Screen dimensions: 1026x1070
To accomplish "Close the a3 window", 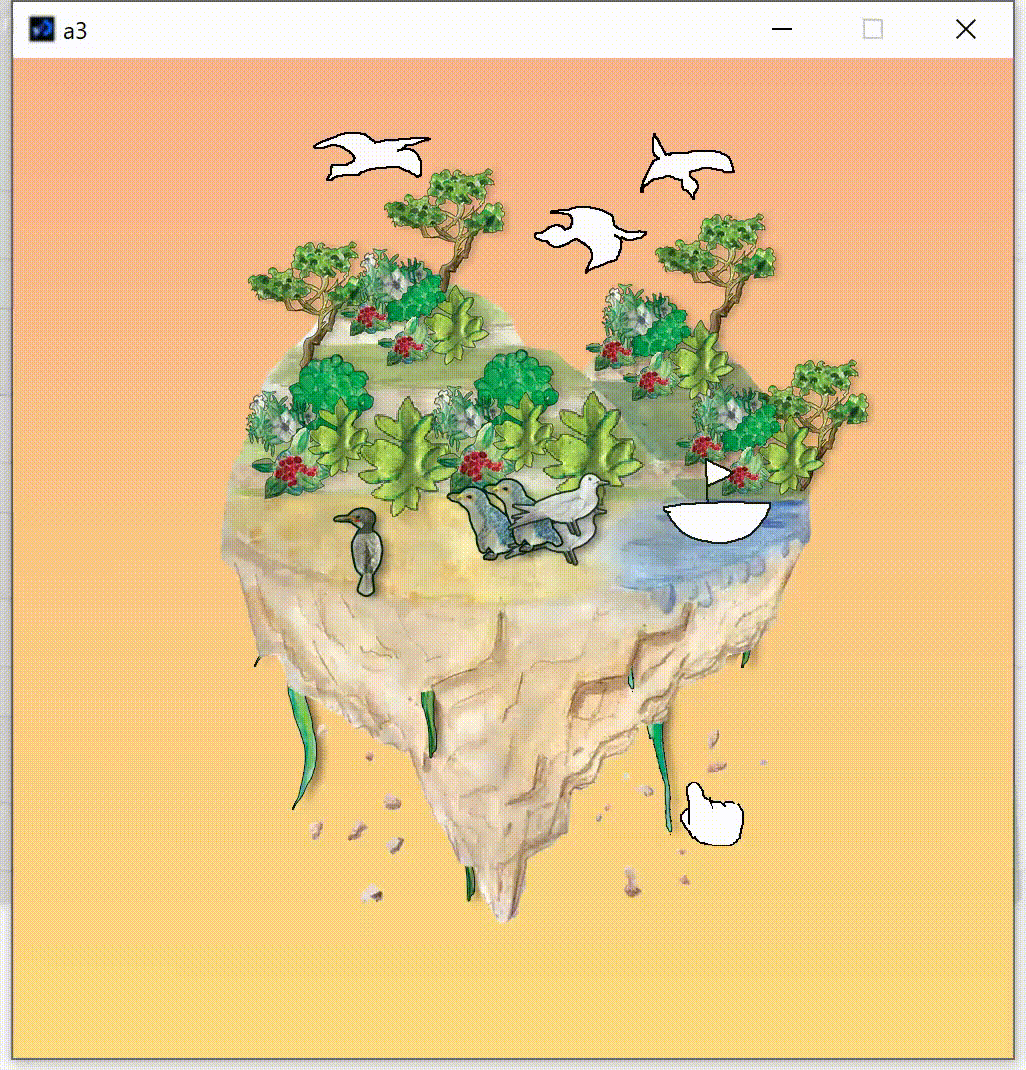I will click(965, 30).
